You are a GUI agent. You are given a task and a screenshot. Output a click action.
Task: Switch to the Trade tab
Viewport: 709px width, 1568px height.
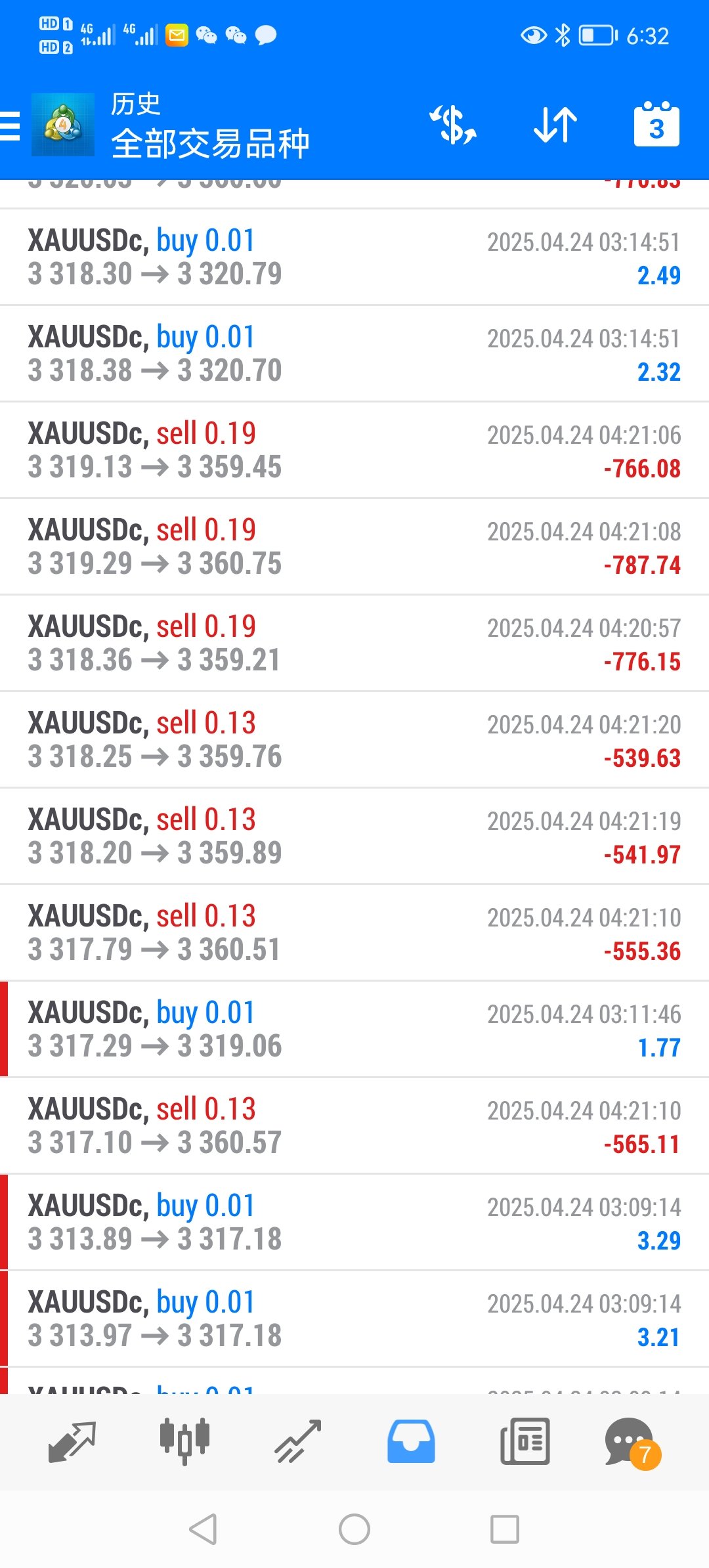pyautogui.click(x=298, y=1441)
